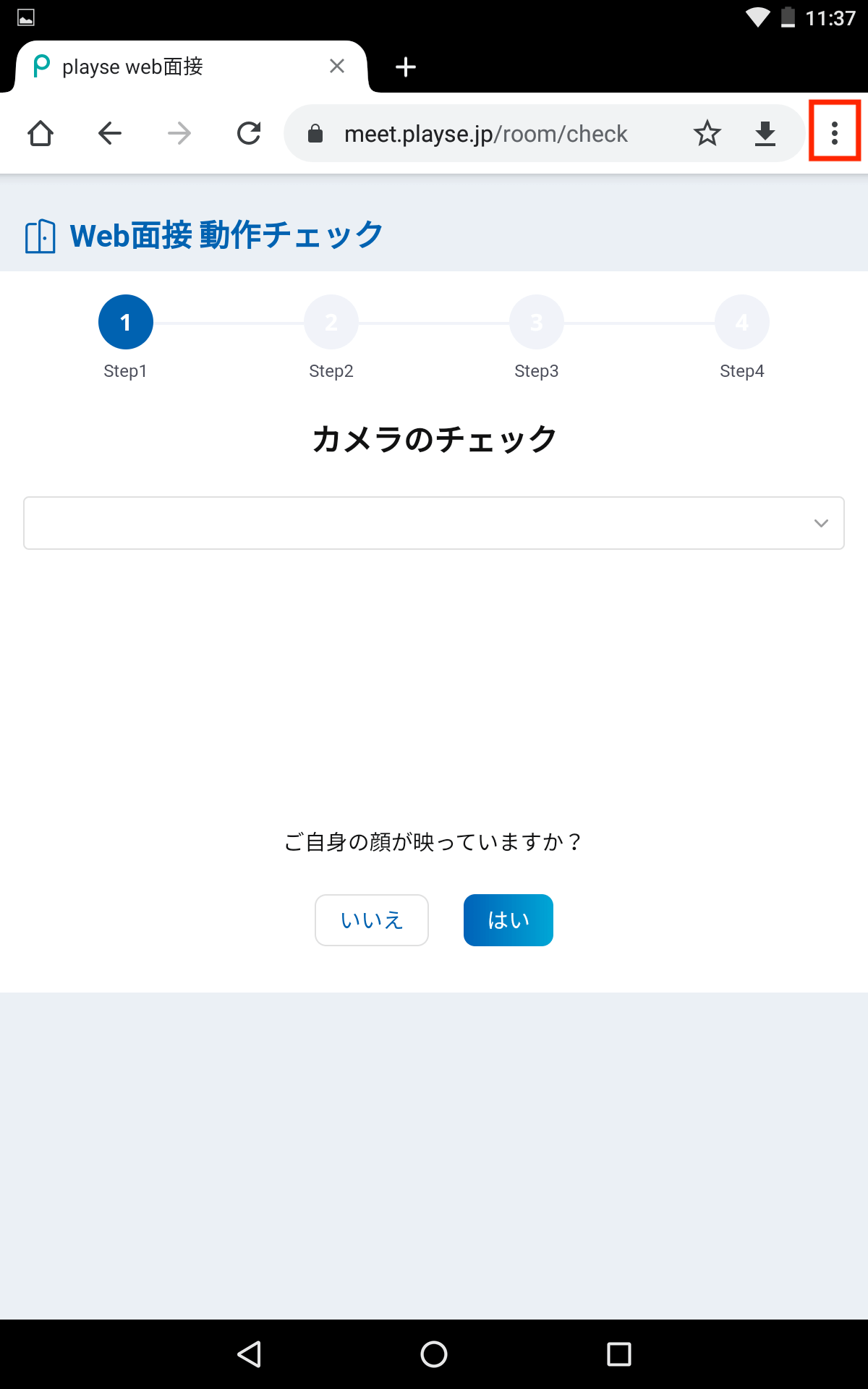Close the playse web面接 tab
Viewport: 868px width, 1389px height.
(x=336, y=67)
